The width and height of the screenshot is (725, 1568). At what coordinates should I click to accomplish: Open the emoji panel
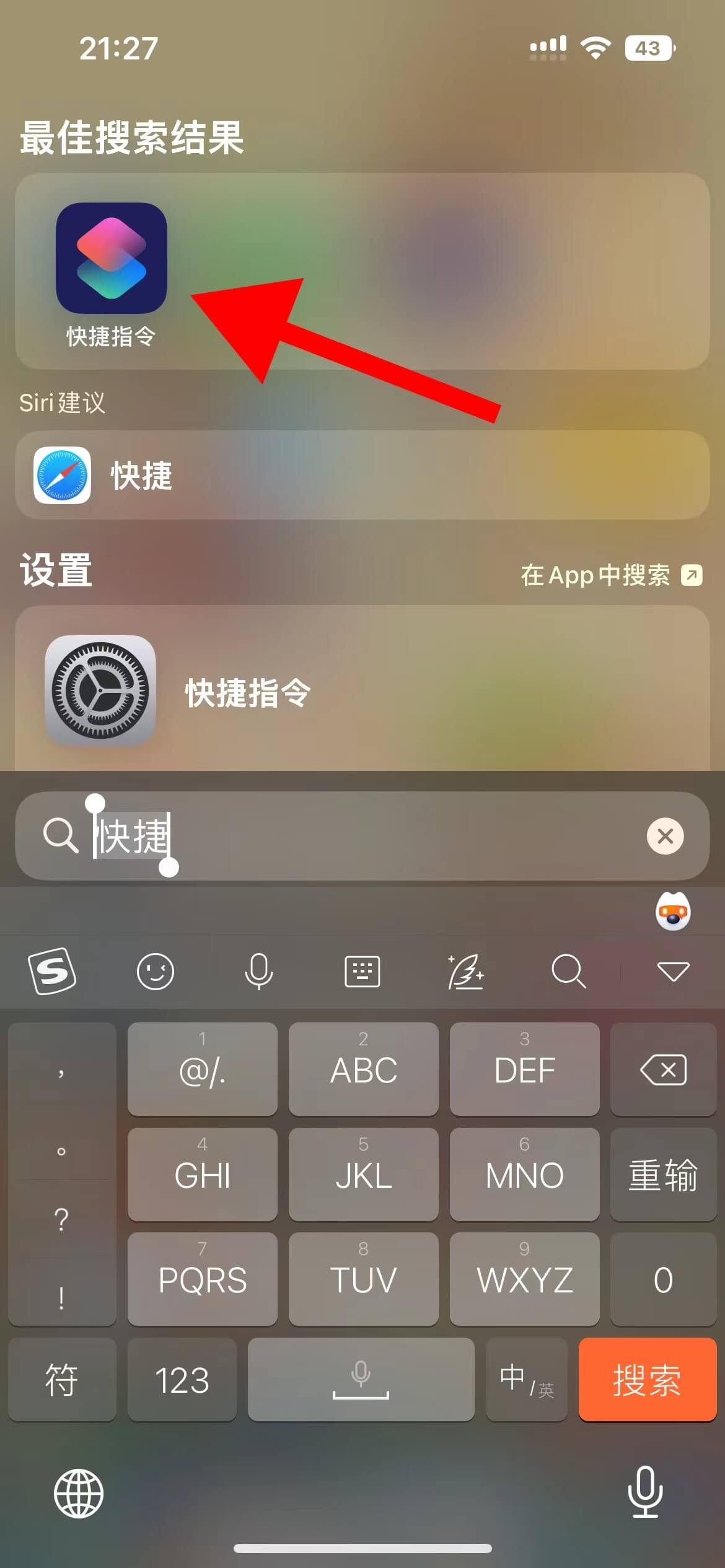(x=155, y=970)
